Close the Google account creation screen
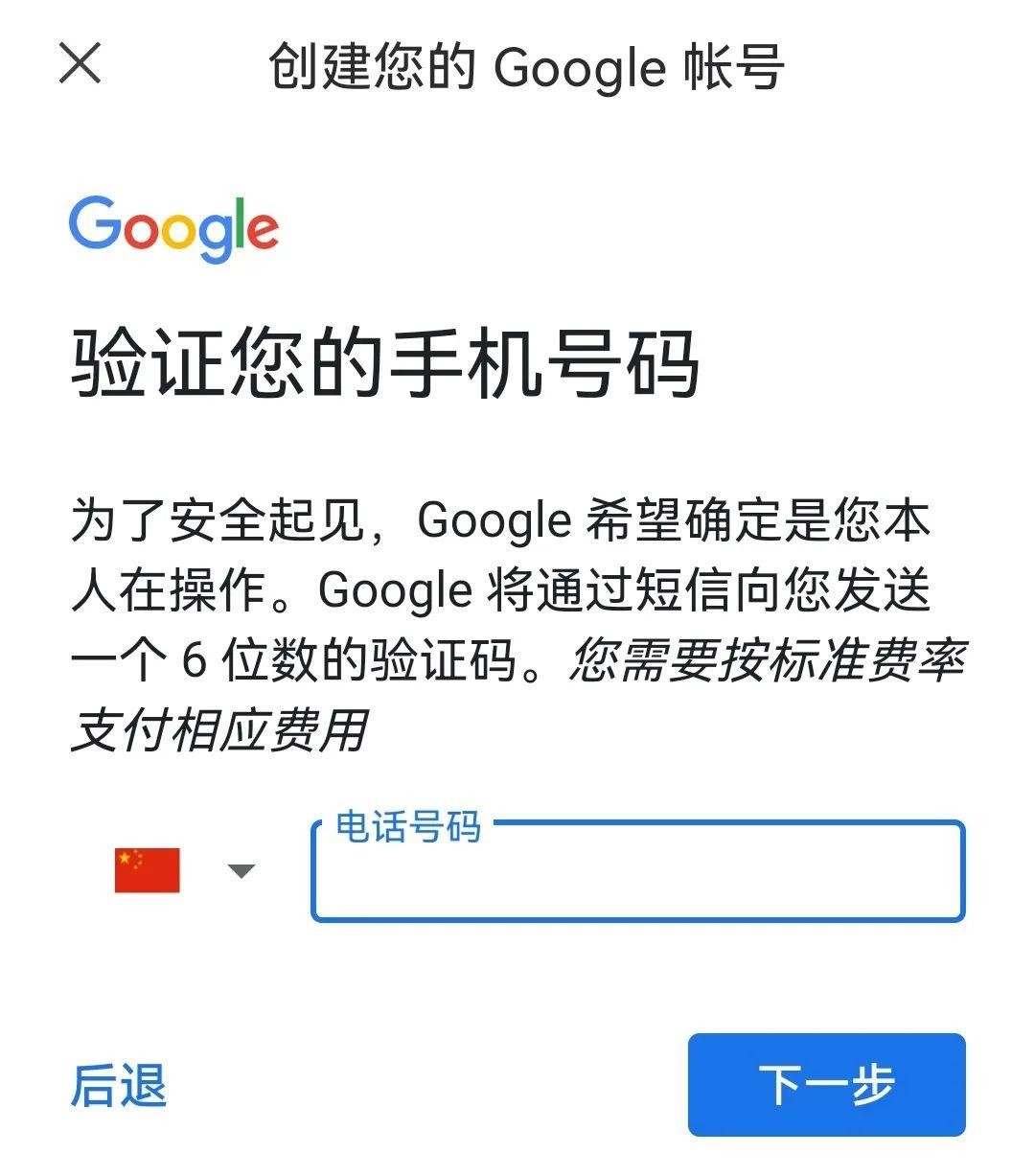The width and height of the screenshot is (1035, 1176). tap(80, 63)
